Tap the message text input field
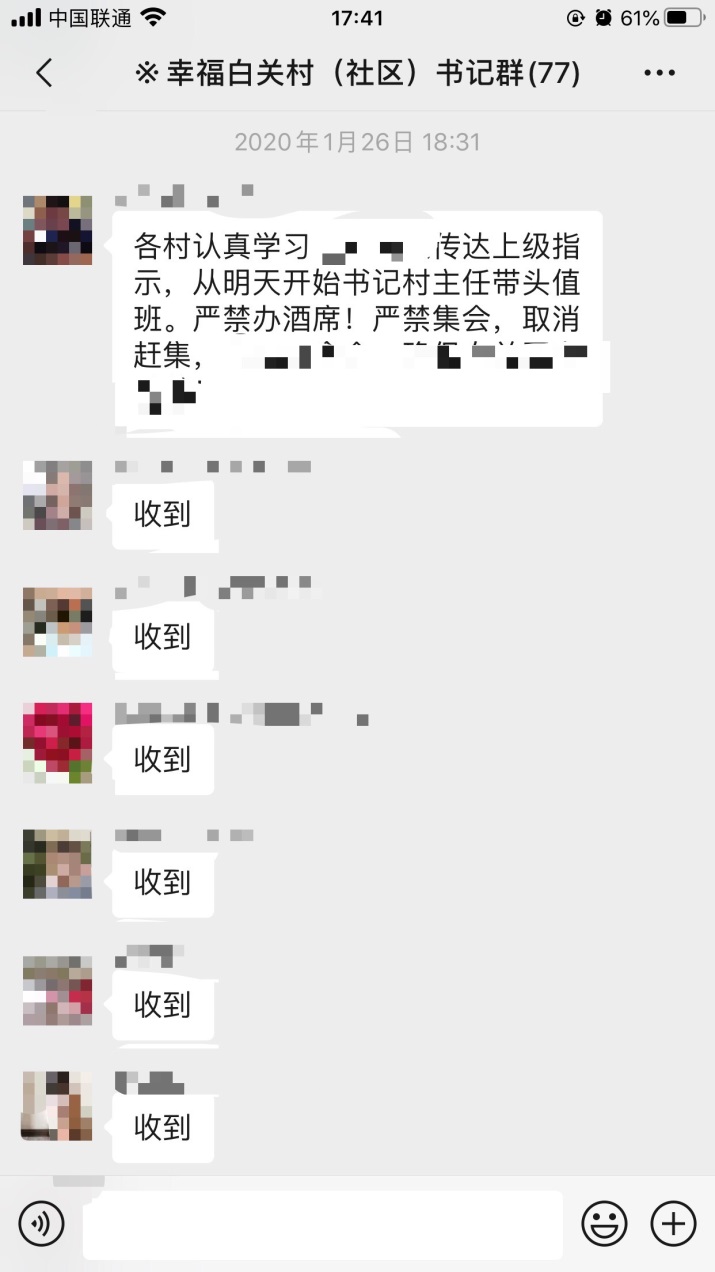715x1272 pixels. pos(322,1224)
